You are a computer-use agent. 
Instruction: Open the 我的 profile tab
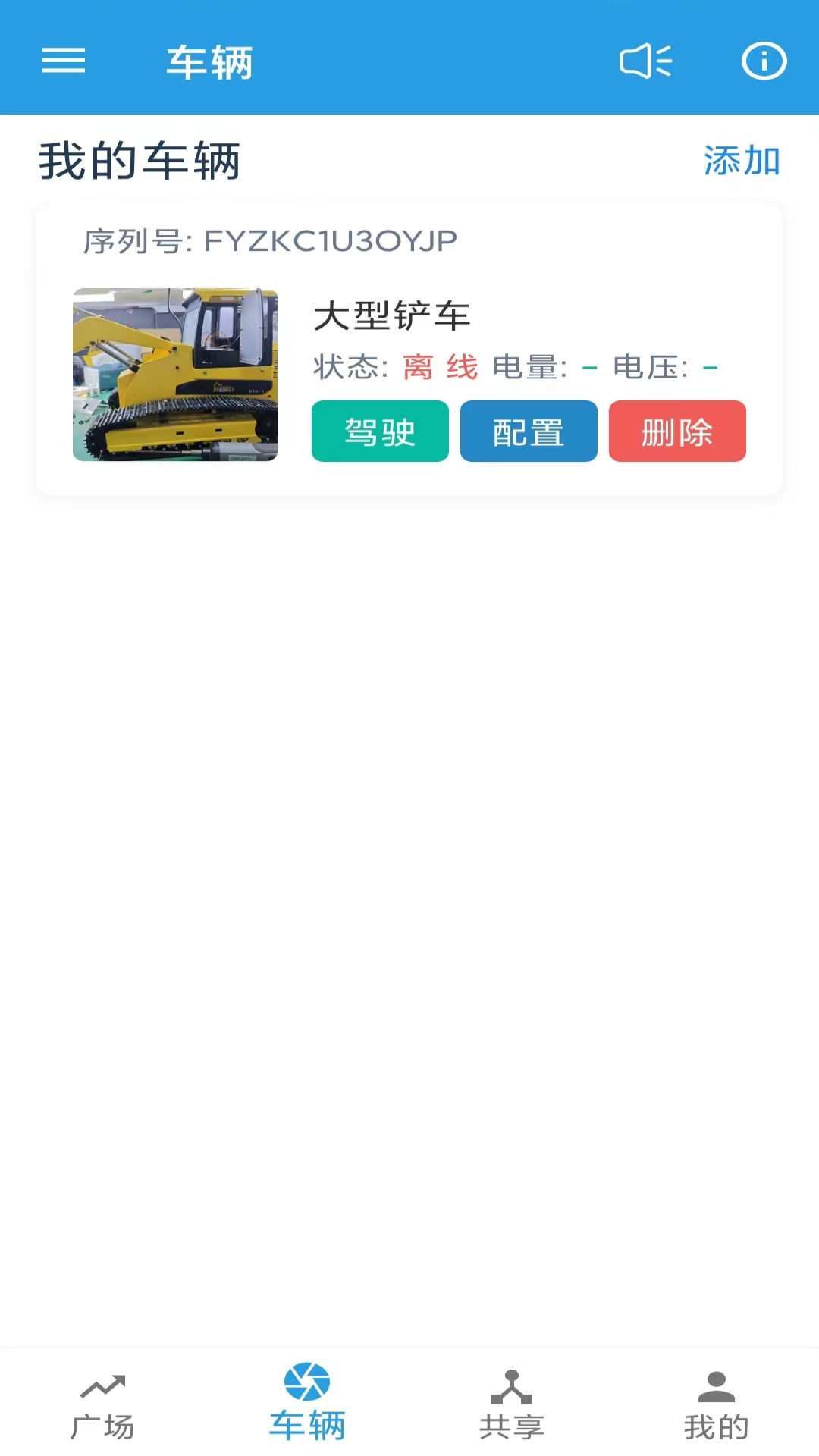click(716, 1405)
